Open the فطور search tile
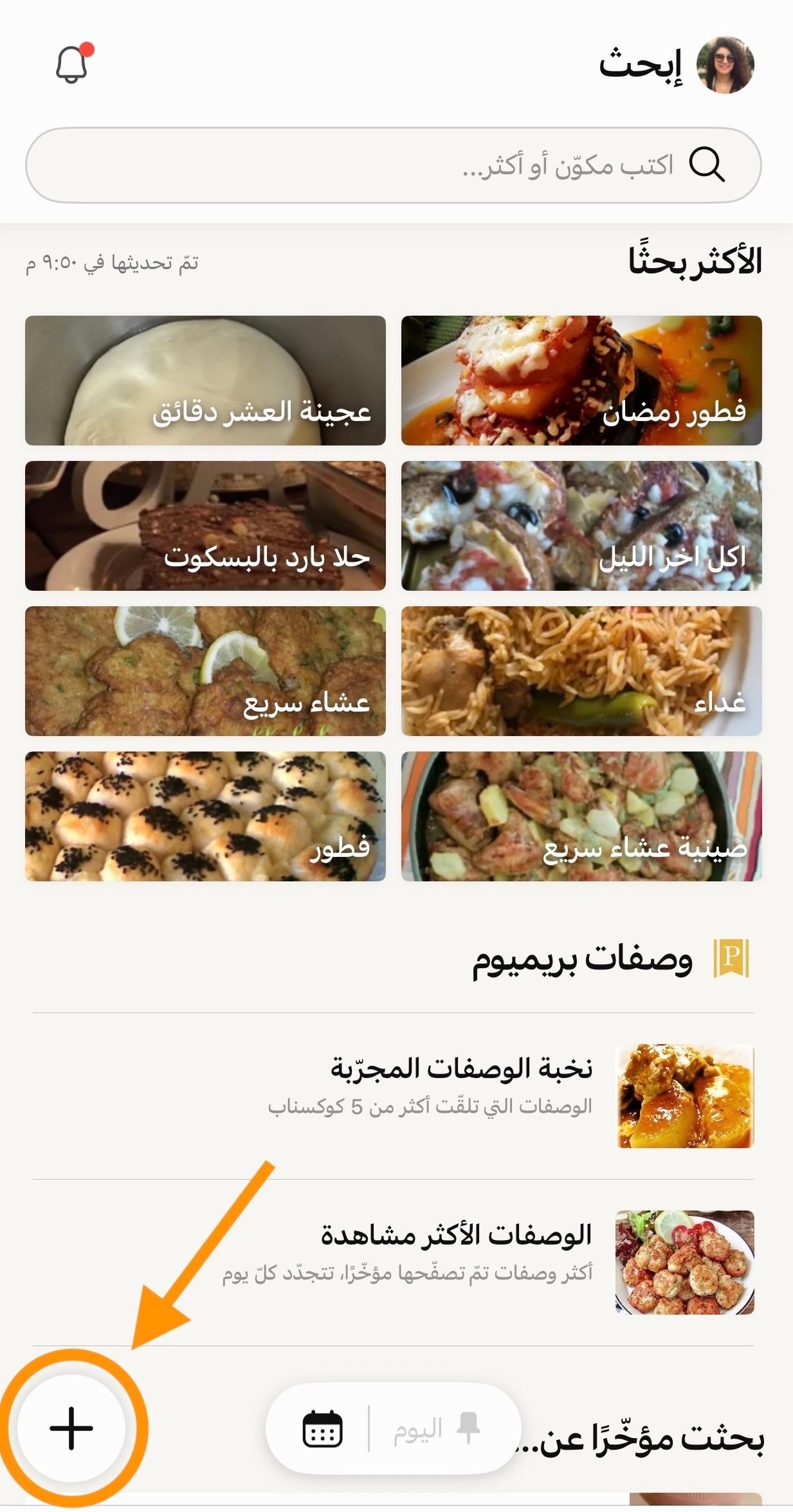Screen dimensions: 793x1512 coord(205,816)
